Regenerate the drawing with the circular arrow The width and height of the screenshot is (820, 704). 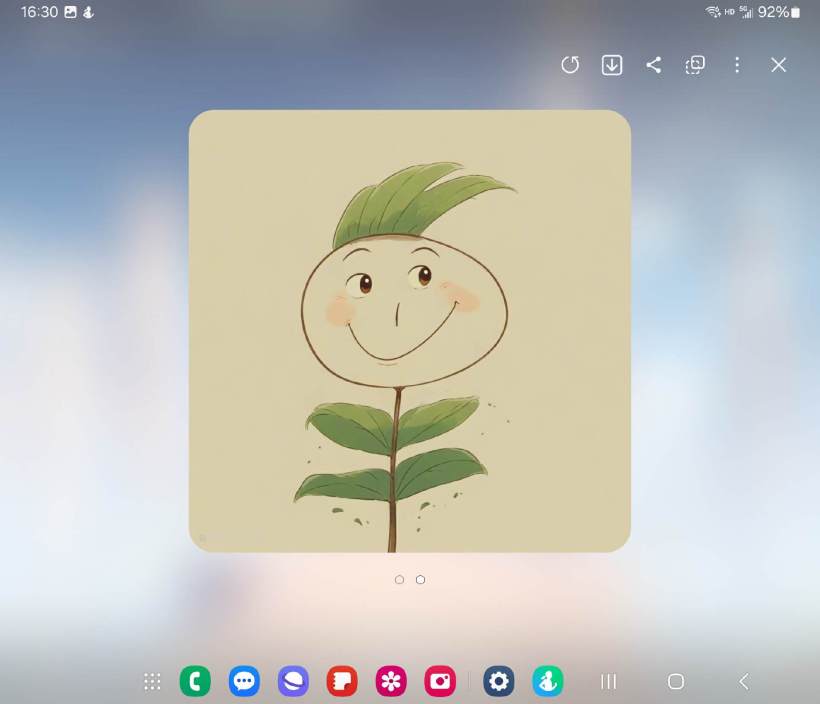(570, 65)
